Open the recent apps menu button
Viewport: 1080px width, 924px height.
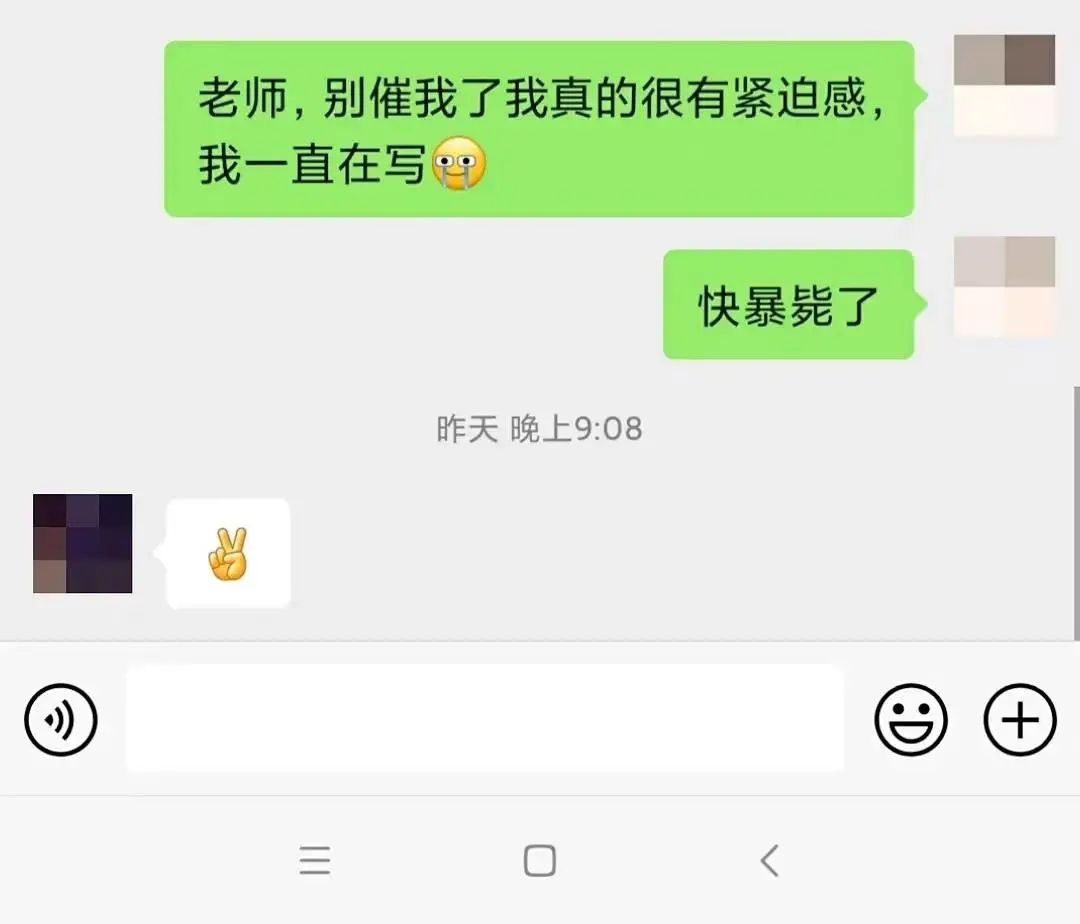[x=315, y=860]
